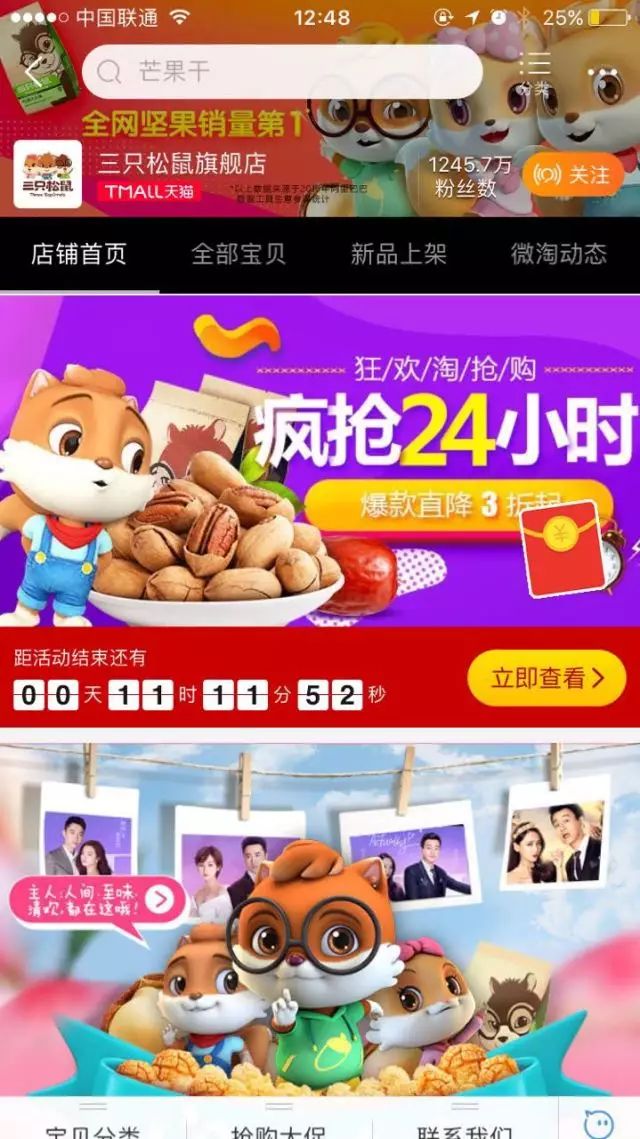This screenshot has height=1139, width=640.
Task: Tap 立即查看 to view the sale
Action: (x=546, y=679)
